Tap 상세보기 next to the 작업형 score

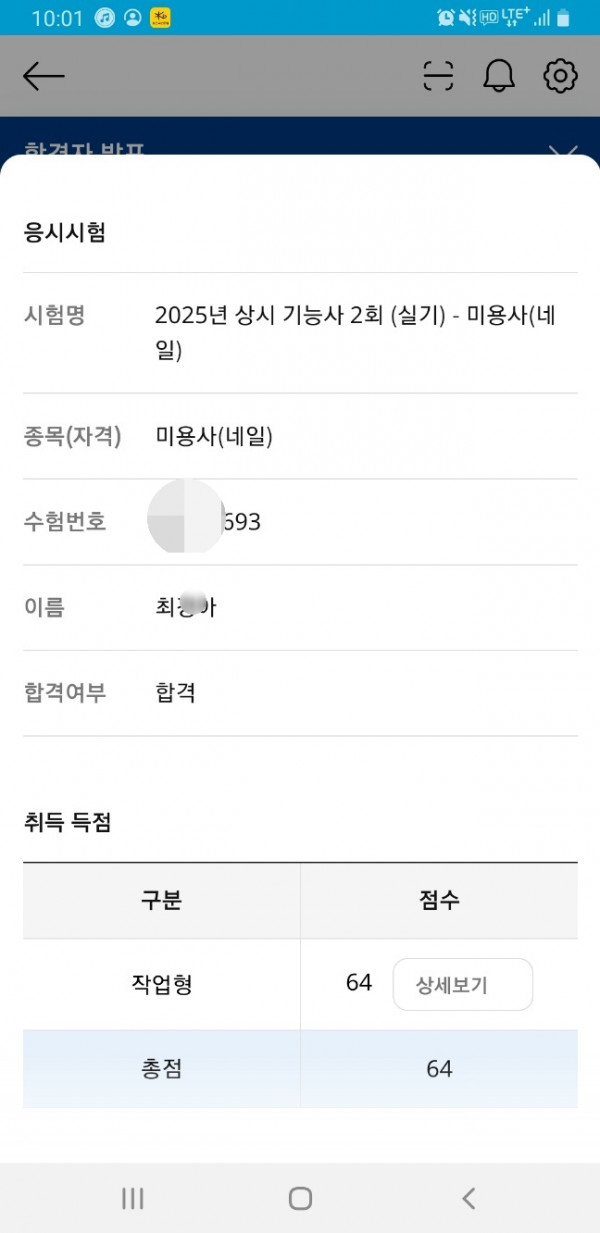pos(462,985)
